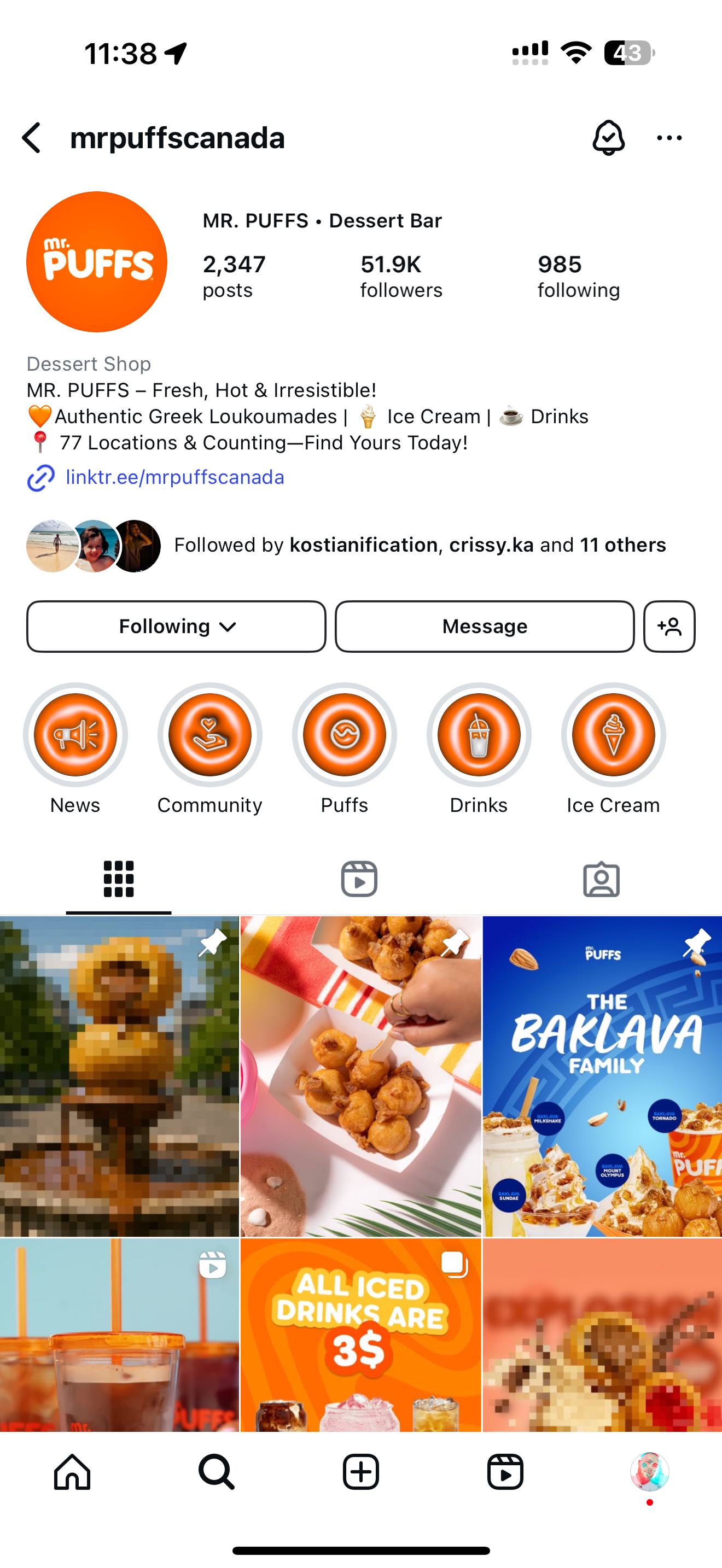Go back from mrpuffscanada profile
The height and width of the screenshot is (1568, 722).
point(32,138)
